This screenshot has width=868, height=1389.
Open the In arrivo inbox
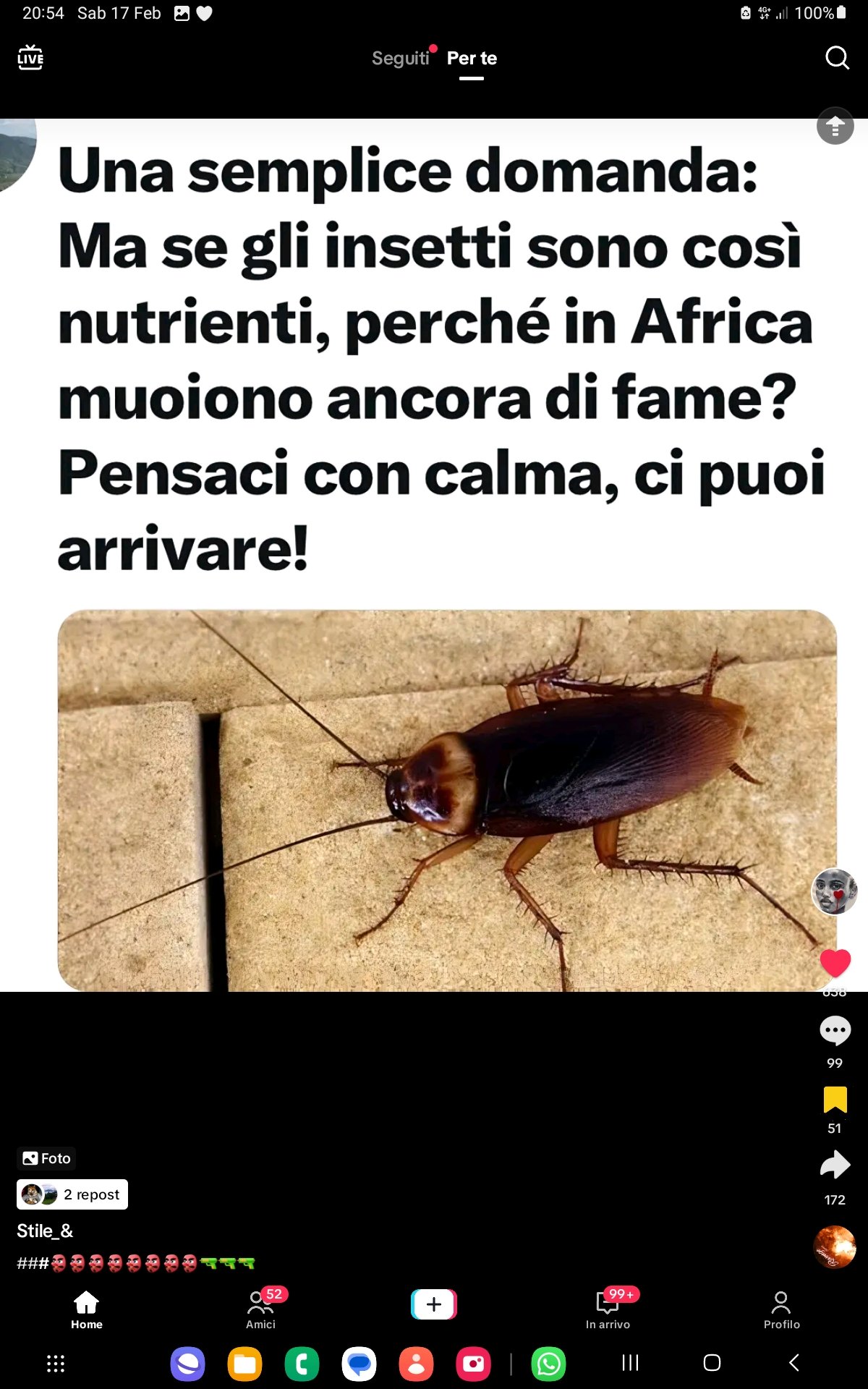click(x=608, y=1309)
